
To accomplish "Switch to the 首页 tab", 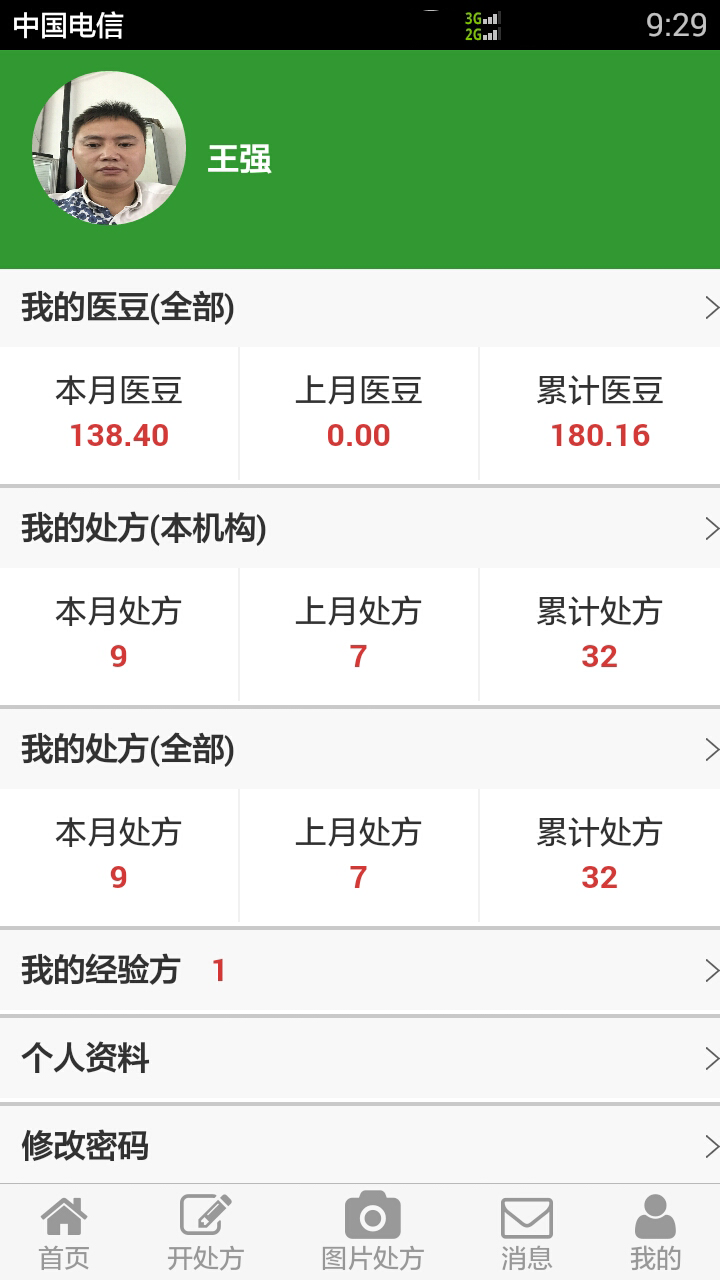I will (64, 1232).
